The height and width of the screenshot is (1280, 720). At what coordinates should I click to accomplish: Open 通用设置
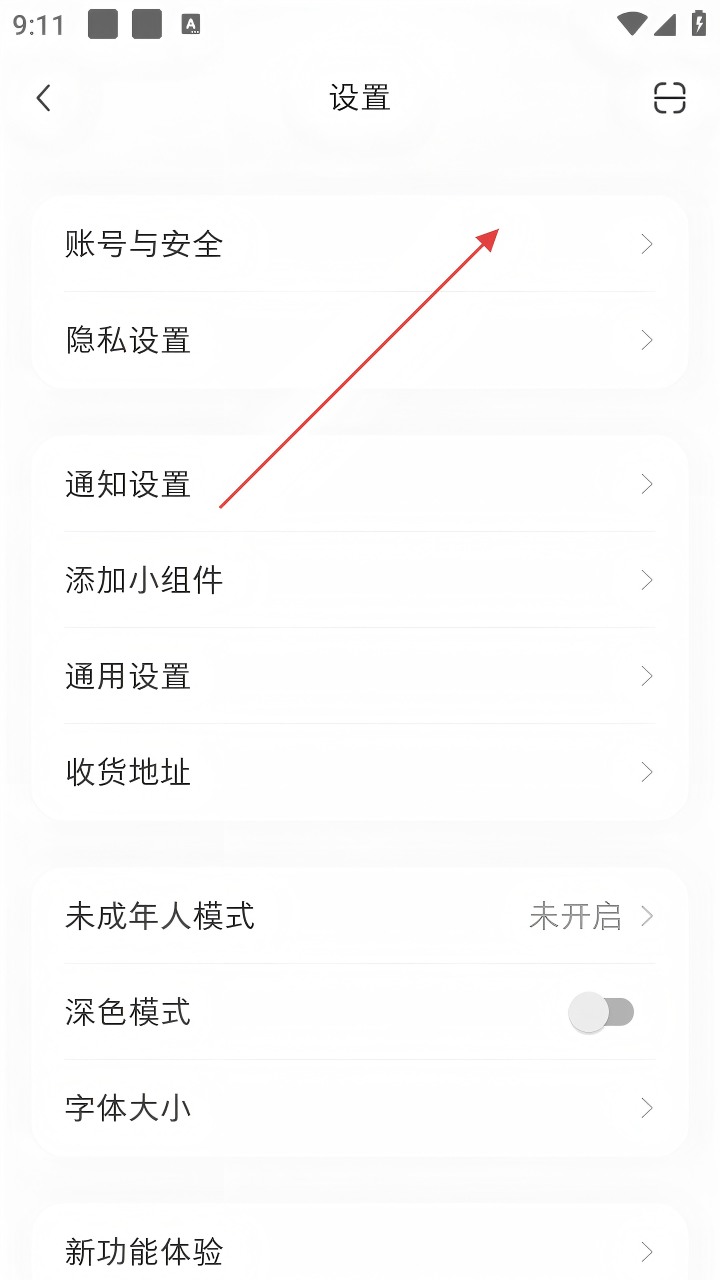point(360,676)
